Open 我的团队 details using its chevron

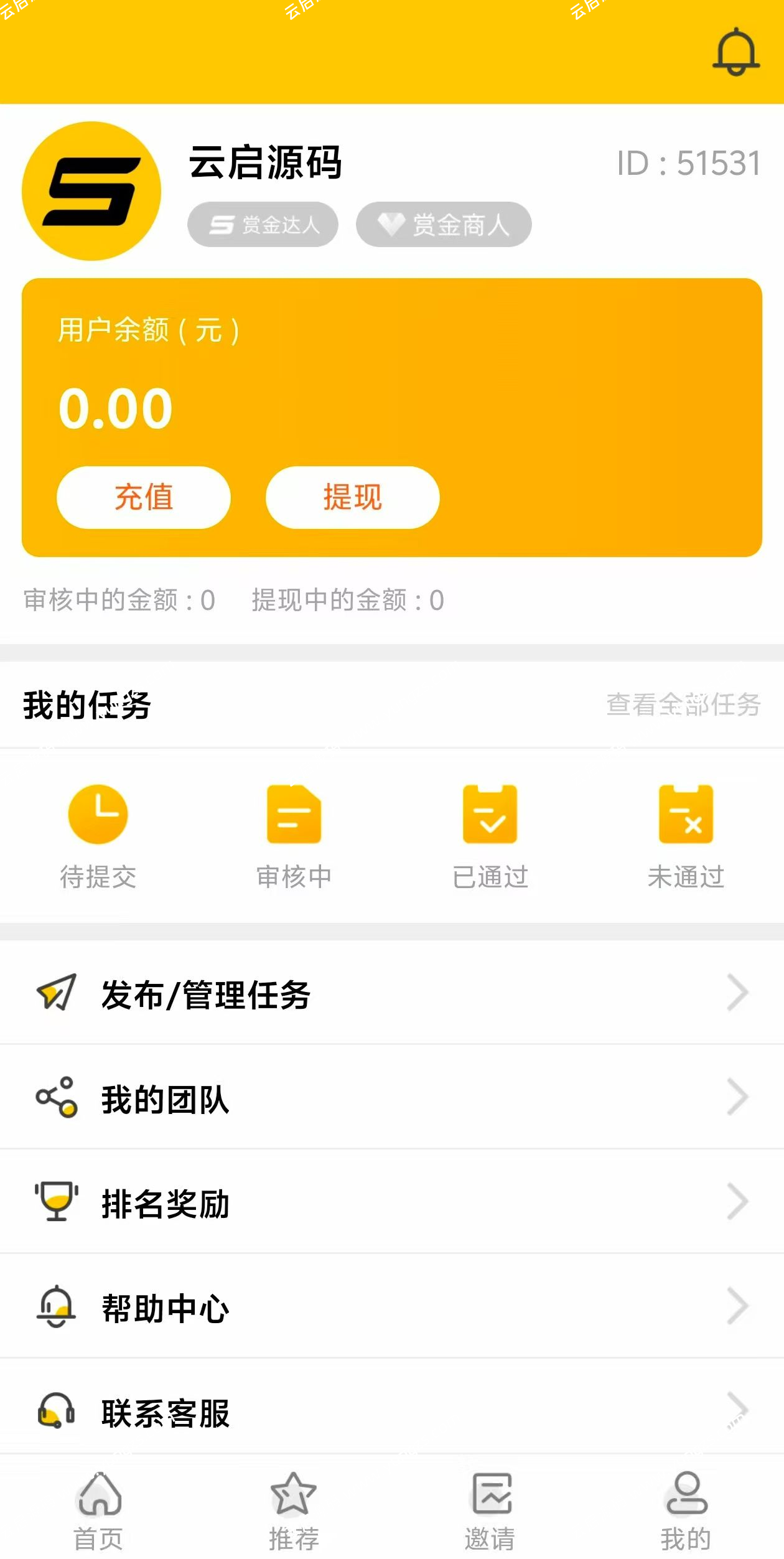click(737, 1098)
